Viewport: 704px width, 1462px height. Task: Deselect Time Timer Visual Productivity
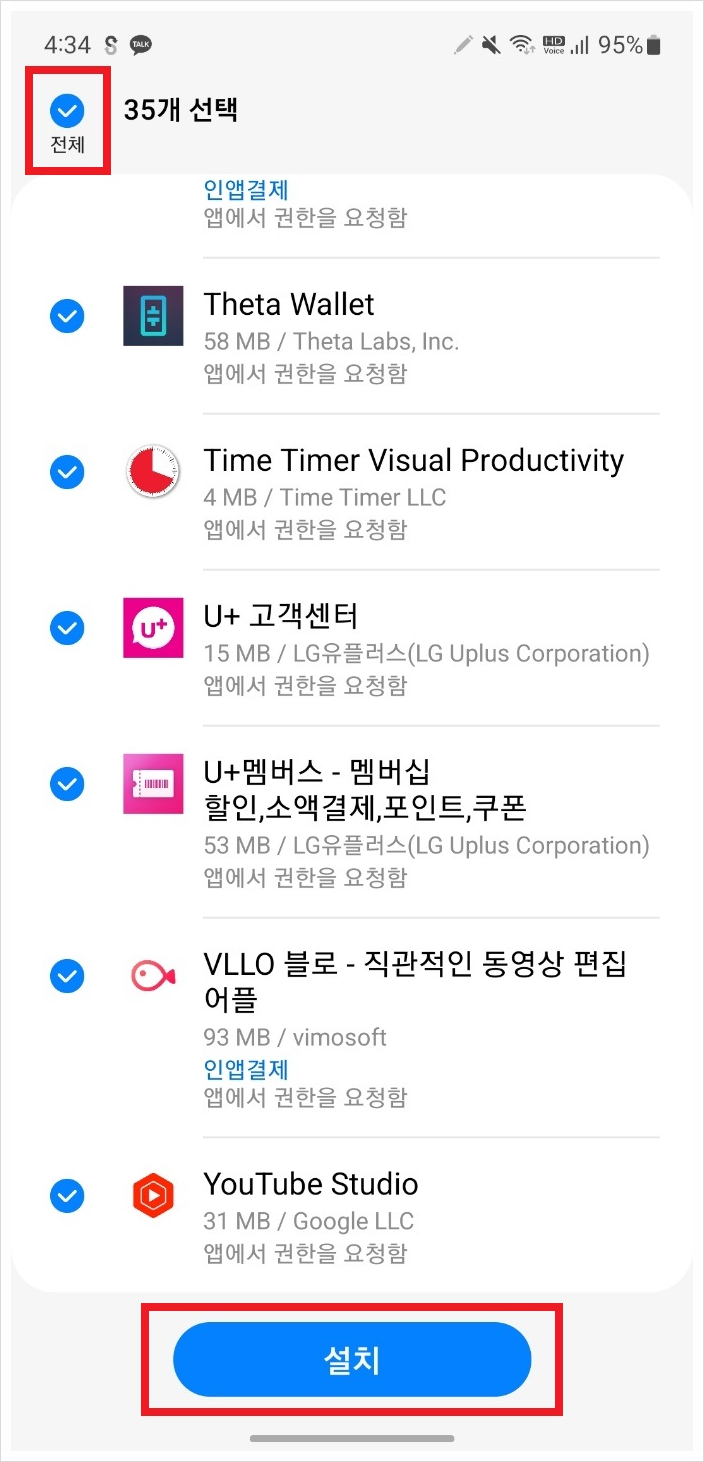67,472
